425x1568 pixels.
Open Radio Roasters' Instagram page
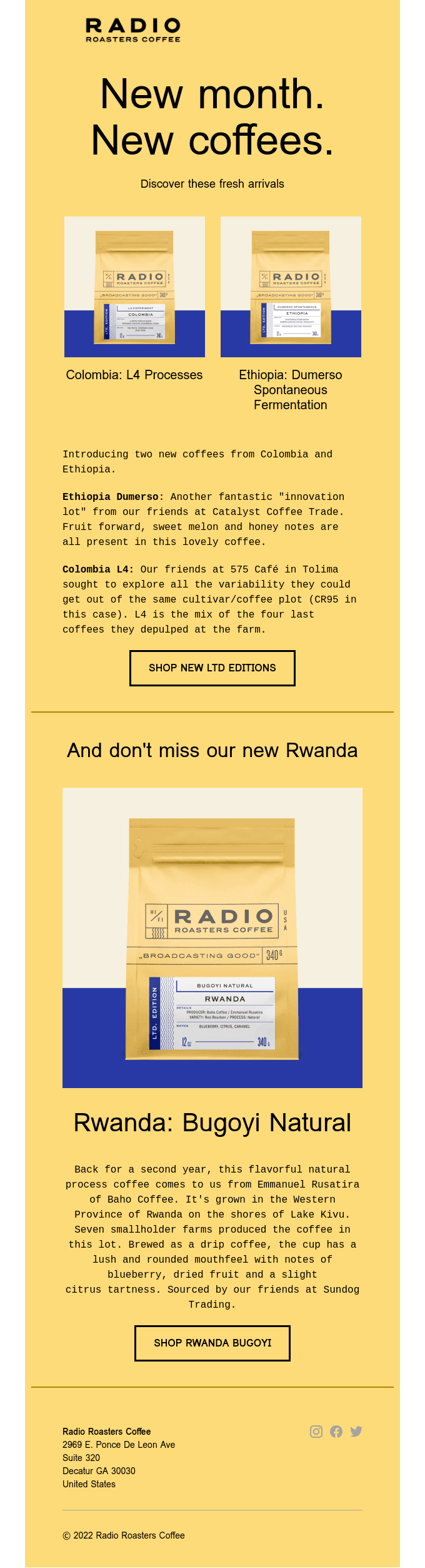(x=317, y=1431)
